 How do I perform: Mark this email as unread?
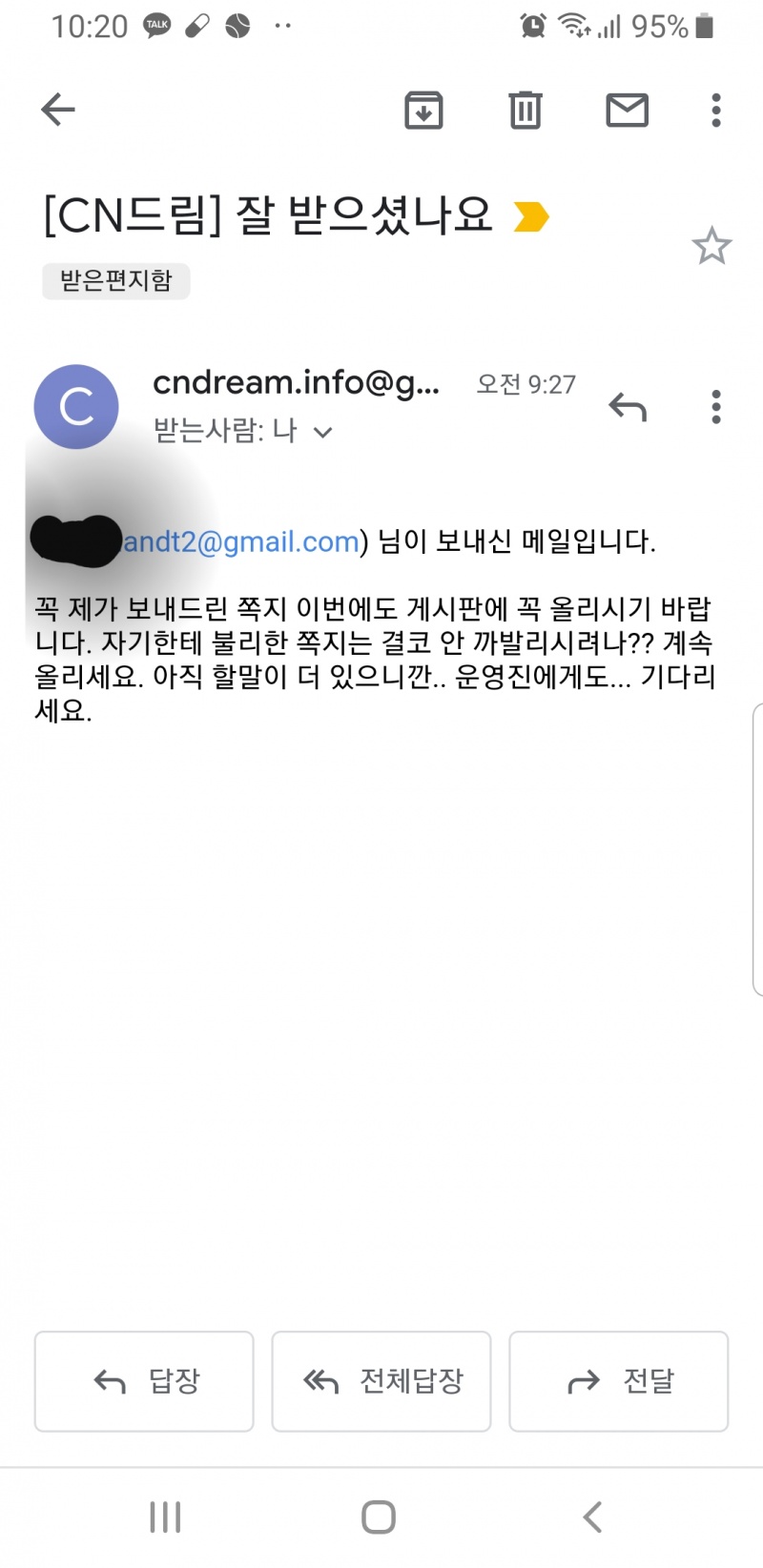627,111
